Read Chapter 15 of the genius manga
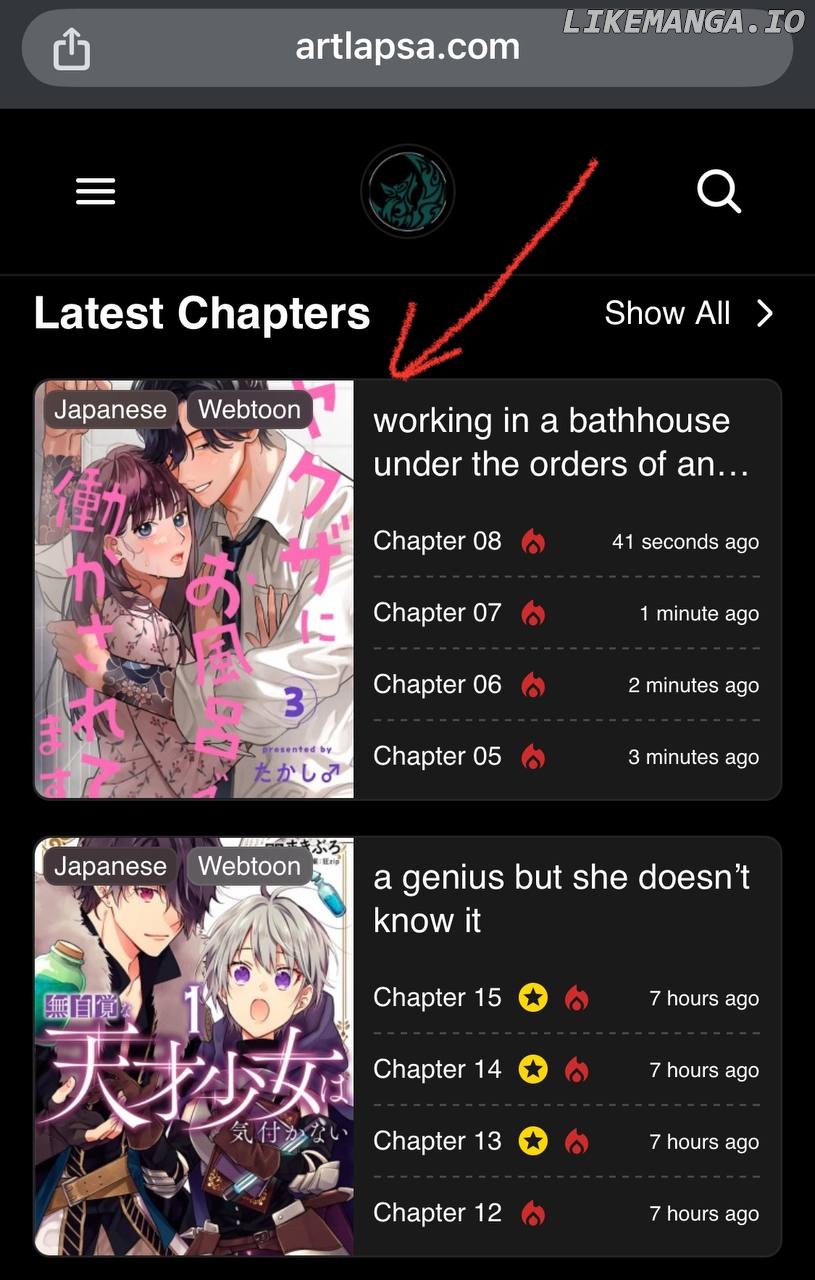 coord(437,998)
